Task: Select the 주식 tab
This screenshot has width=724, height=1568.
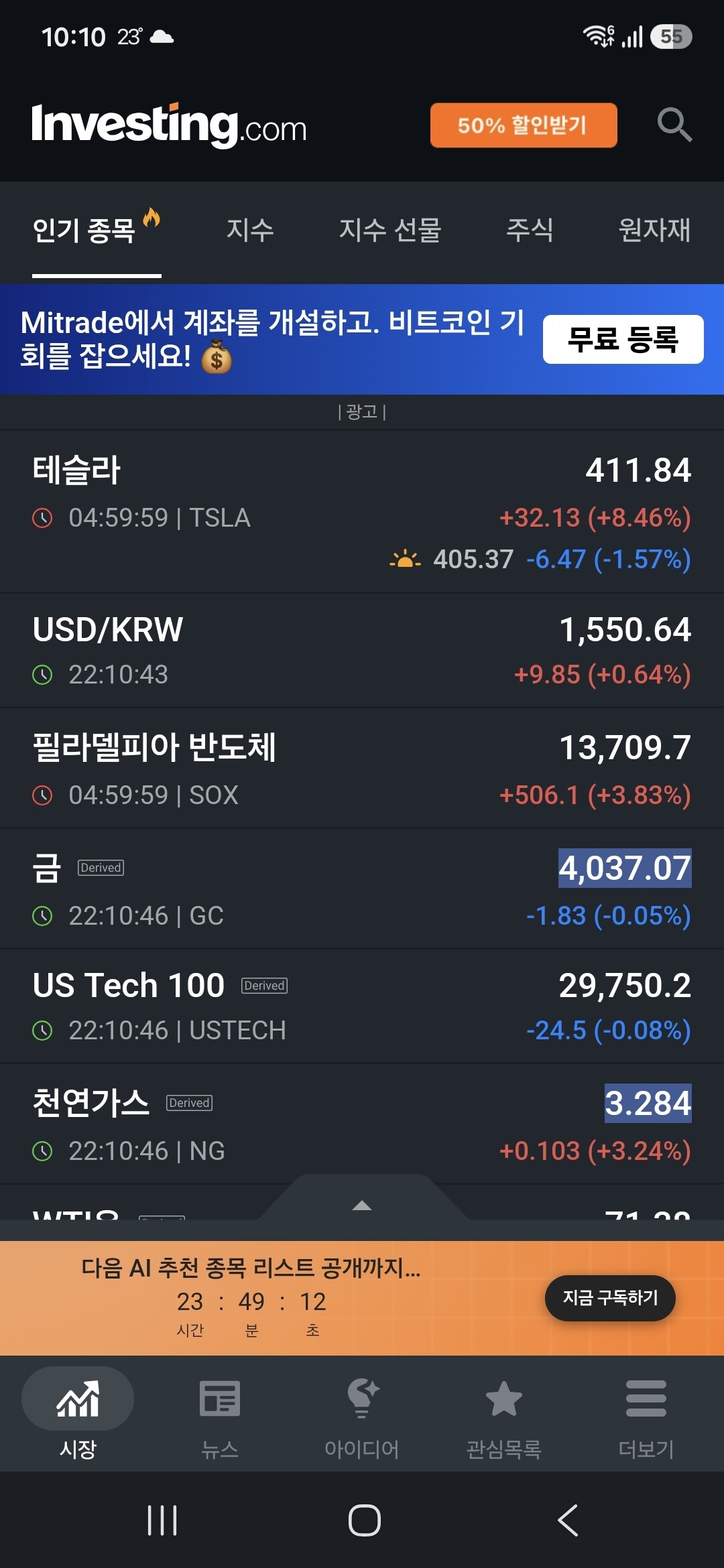Action: pyautogui.click(x=530, y=230)
